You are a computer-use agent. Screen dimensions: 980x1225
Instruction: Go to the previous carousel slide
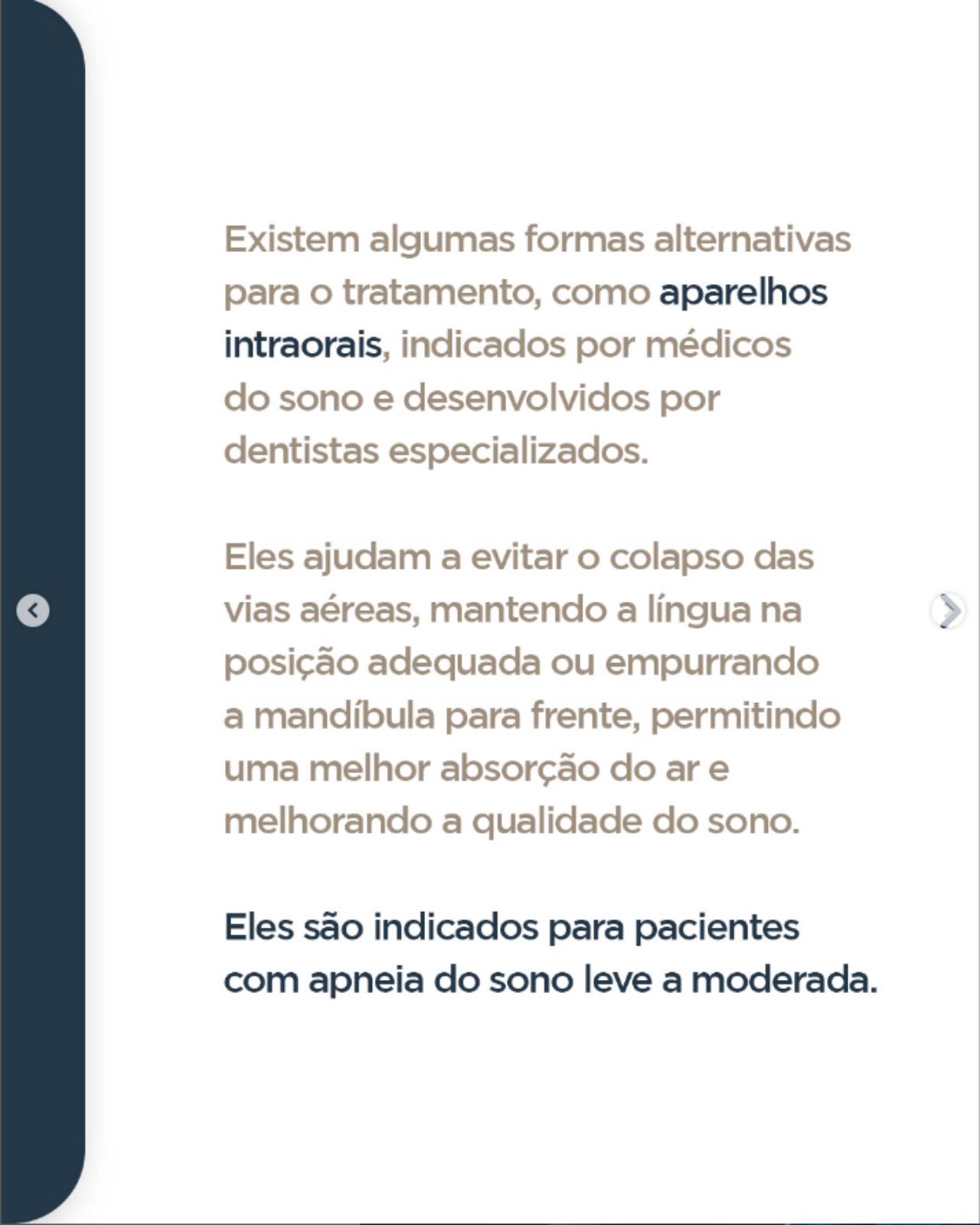point(33,611)
